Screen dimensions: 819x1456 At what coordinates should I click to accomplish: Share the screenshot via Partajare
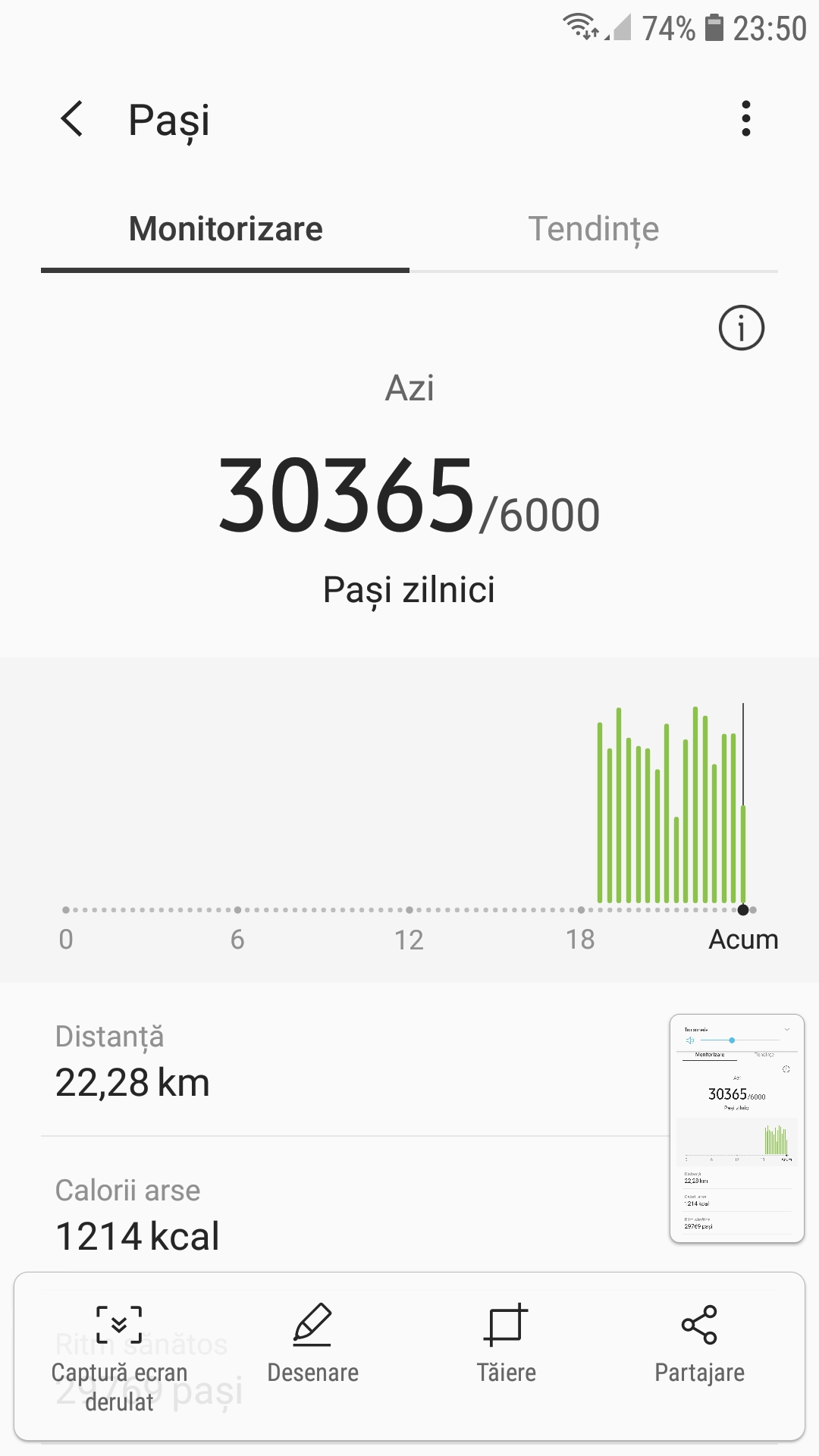click(699, 1343)
